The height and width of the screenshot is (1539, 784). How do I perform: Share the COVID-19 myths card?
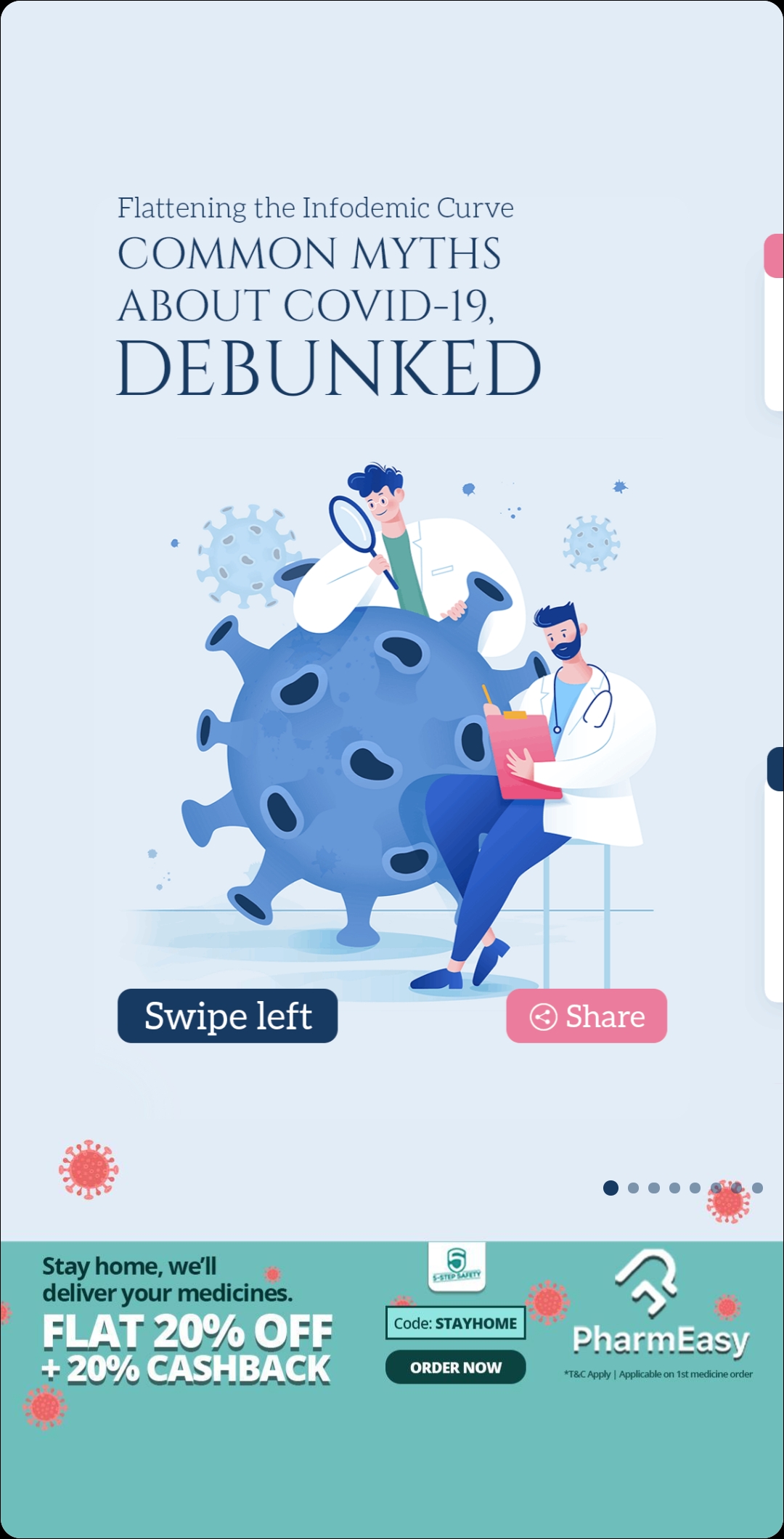587,1016
